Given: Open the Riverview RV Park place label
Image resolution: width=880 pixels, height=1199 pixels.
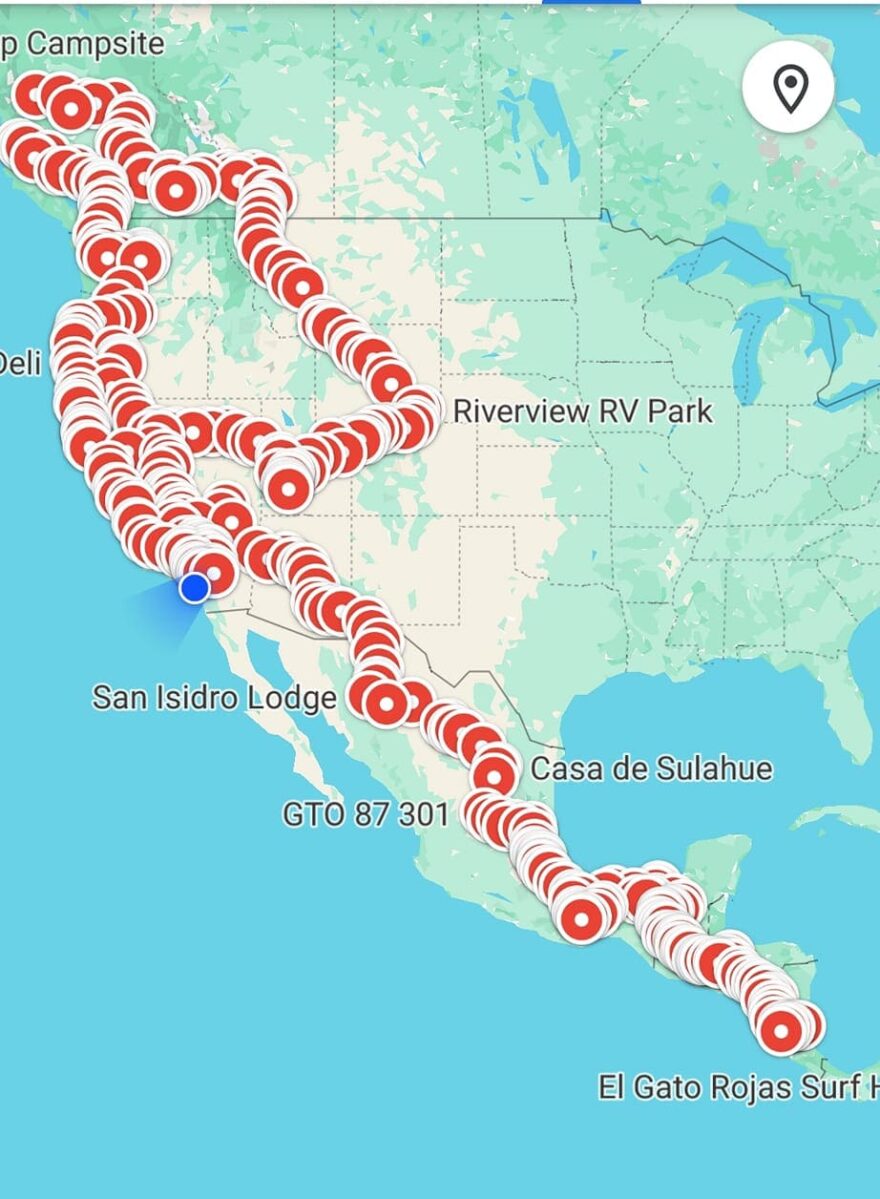Looking at the screenshot, I should tap(583, 411).
